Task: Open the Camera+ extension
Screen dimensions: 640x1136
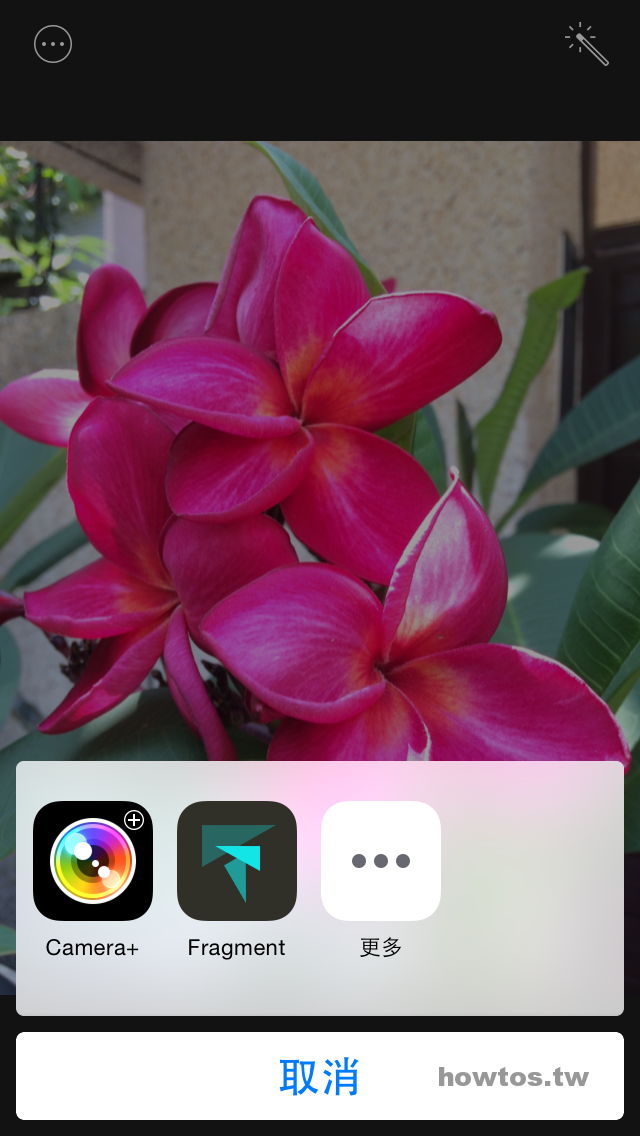Action: point(93,861)
